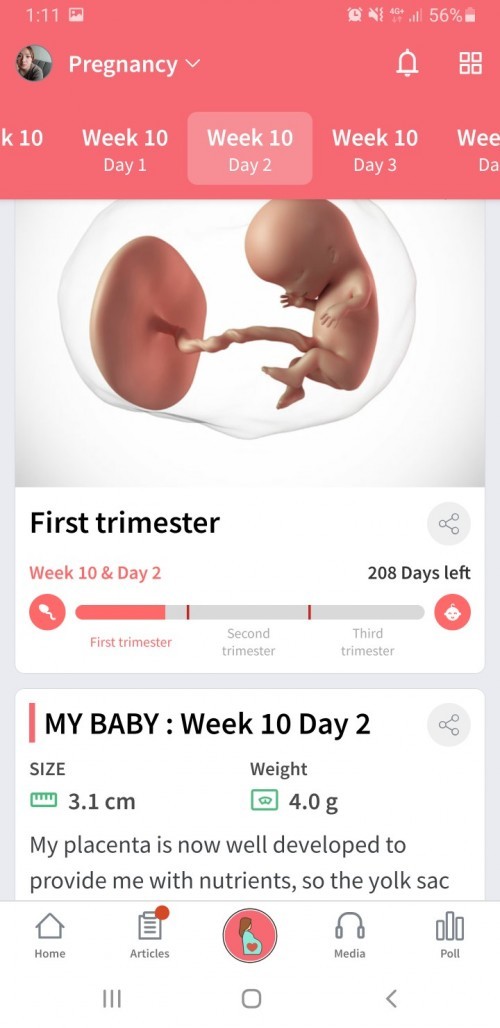The image size is (500, 1028).
Task: Open the Poll tab
Action: click(x=450, y=936)
